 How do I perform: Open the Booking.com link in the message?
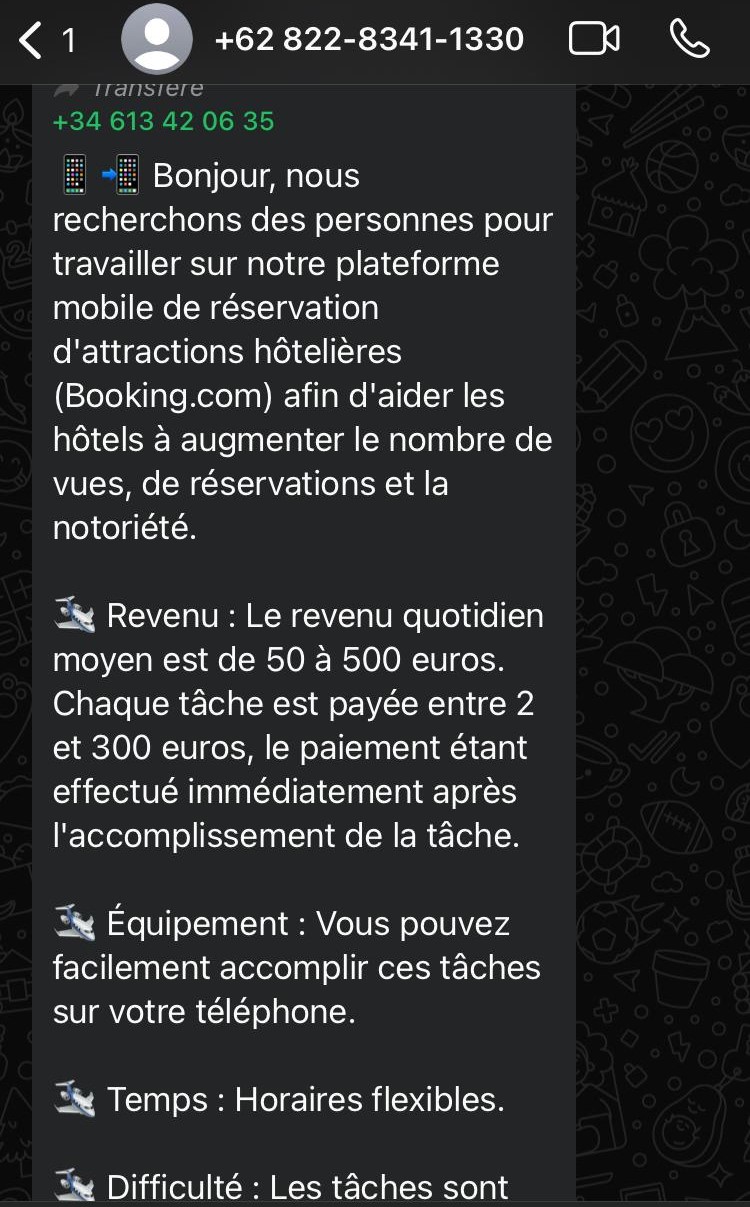click(x=164, y=396)
